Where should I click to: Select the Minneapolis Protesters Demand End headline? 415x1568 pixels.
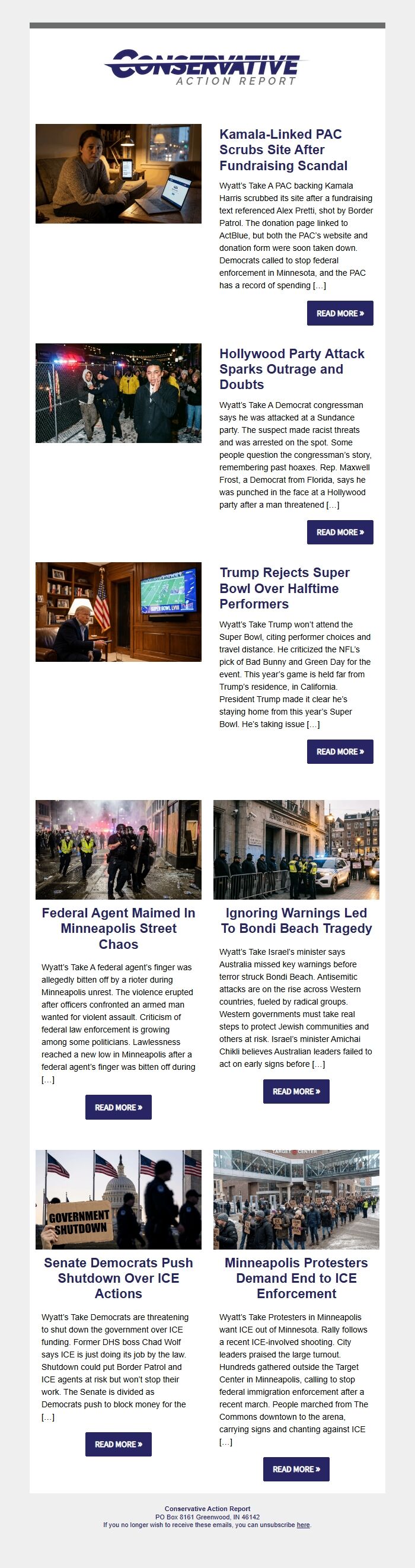pyautogui.click(x=296, y=1277)
